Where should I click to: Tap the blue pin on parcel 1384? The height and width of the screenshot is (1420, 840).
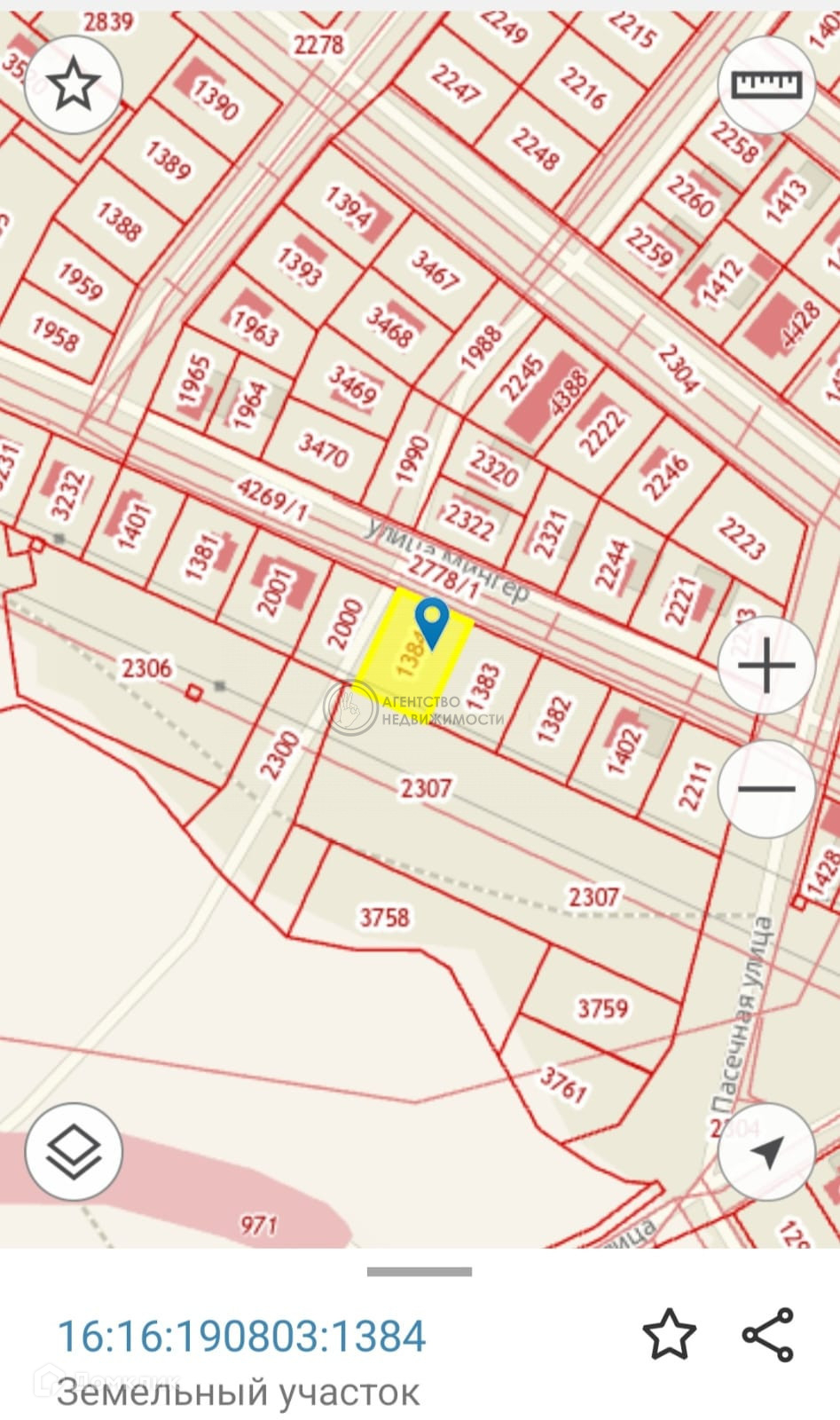(x=432, y=621)
